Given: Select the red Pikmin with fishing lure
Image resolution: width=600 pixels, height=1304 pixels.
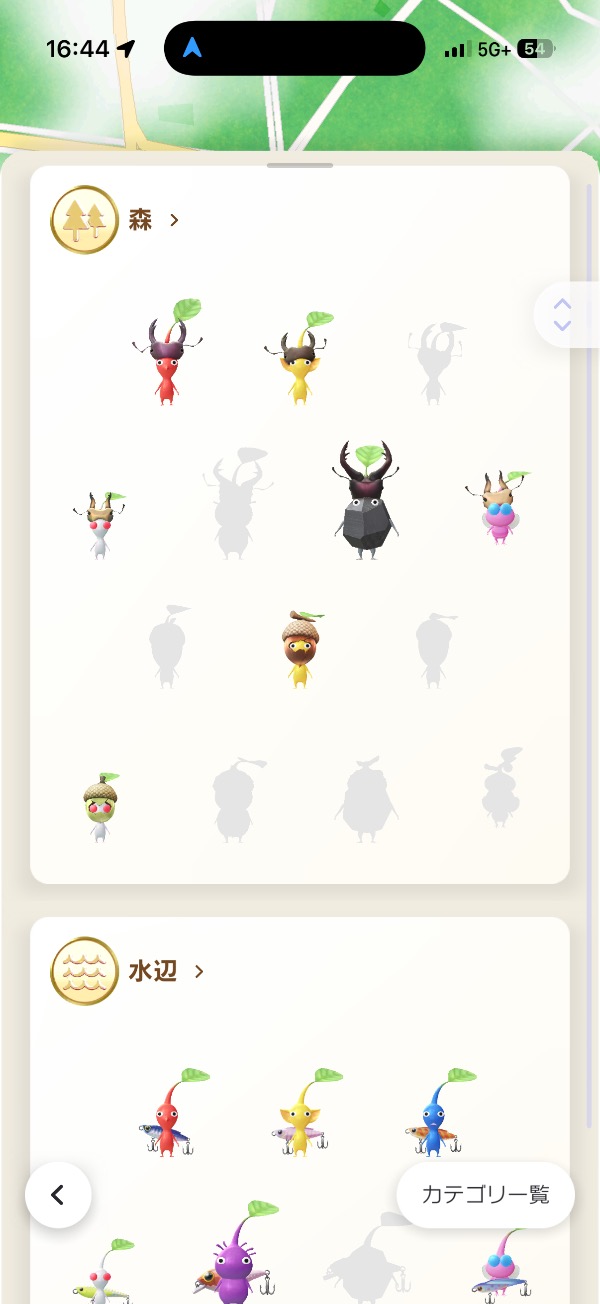Looking at the screenshot, I should pos(166,1117).
